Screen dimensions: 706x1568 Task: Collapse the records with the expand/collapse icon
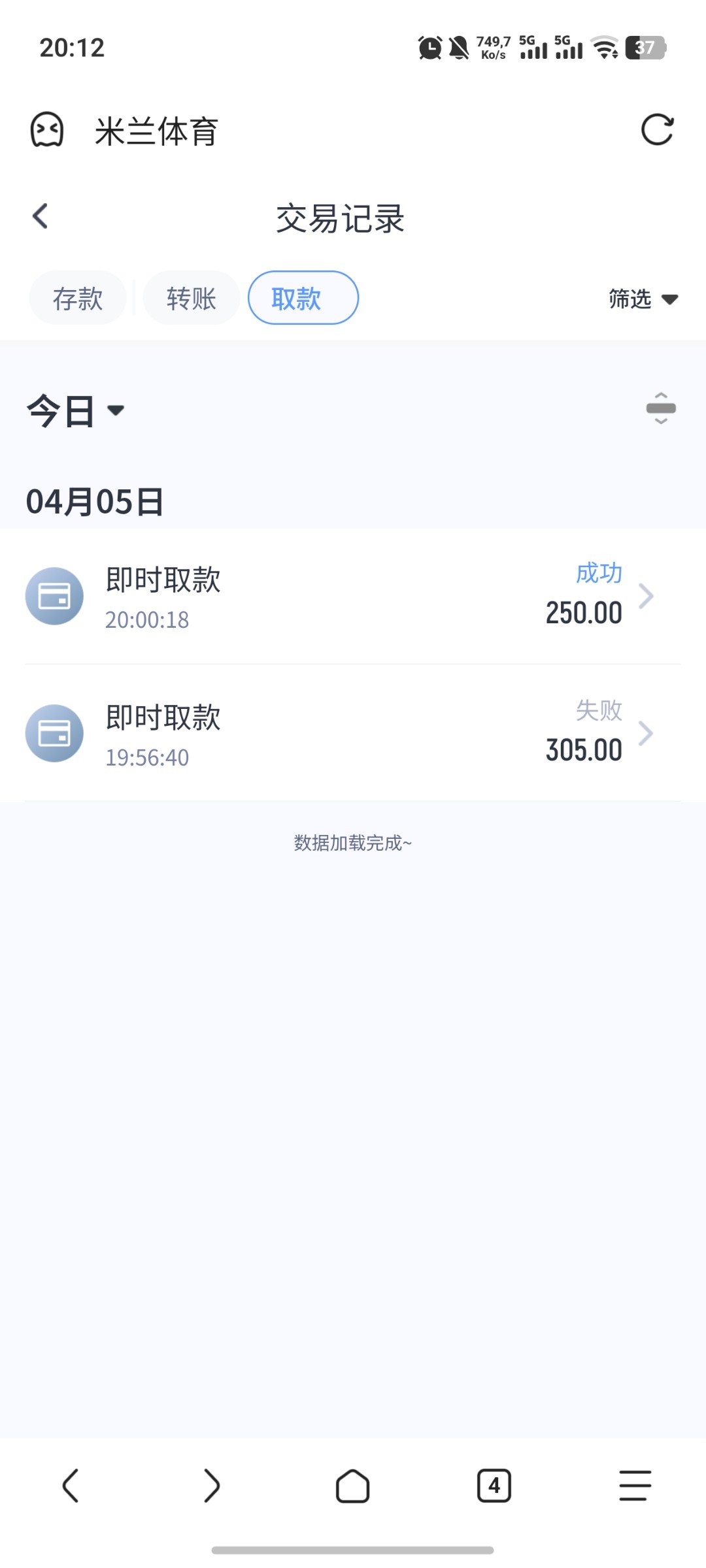click(x=661, y=408)
